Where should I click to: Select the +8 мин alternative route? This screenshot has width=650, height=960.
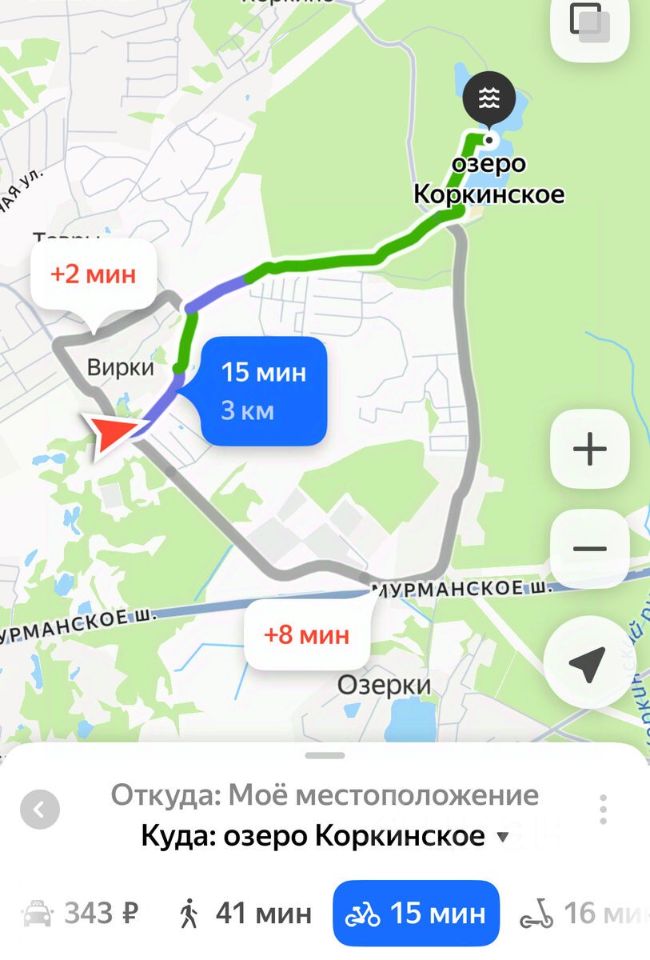point(306,635)
